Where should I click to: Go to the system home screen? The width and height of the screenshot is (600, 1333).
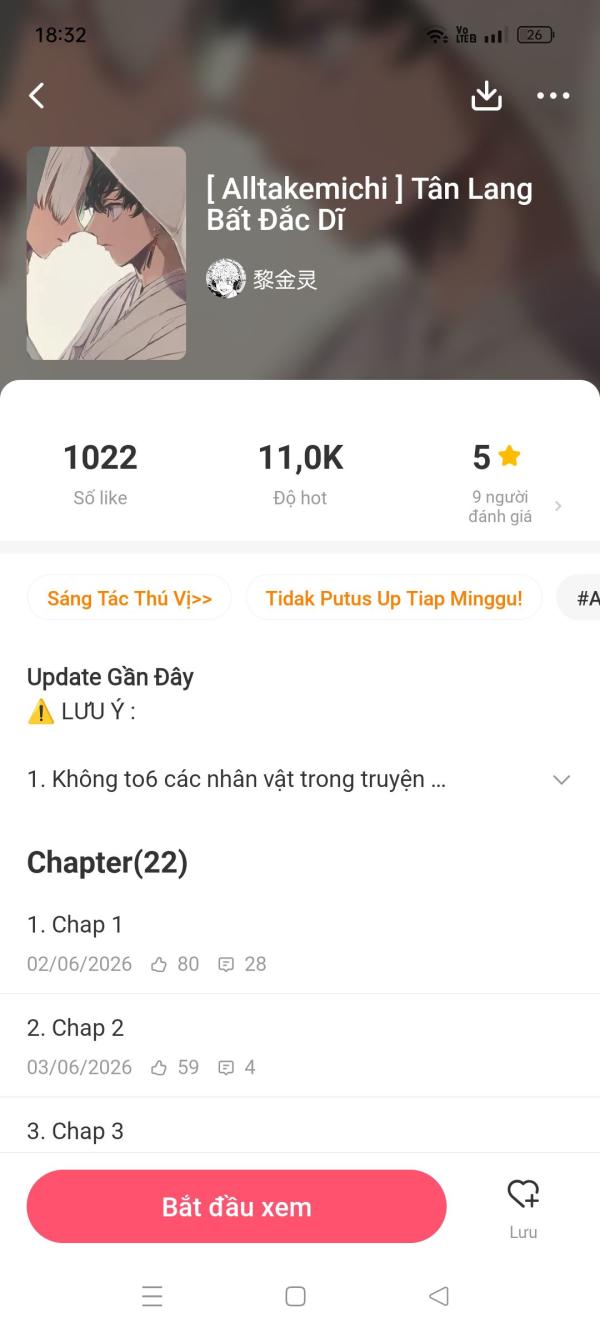tap(295, 1296)
